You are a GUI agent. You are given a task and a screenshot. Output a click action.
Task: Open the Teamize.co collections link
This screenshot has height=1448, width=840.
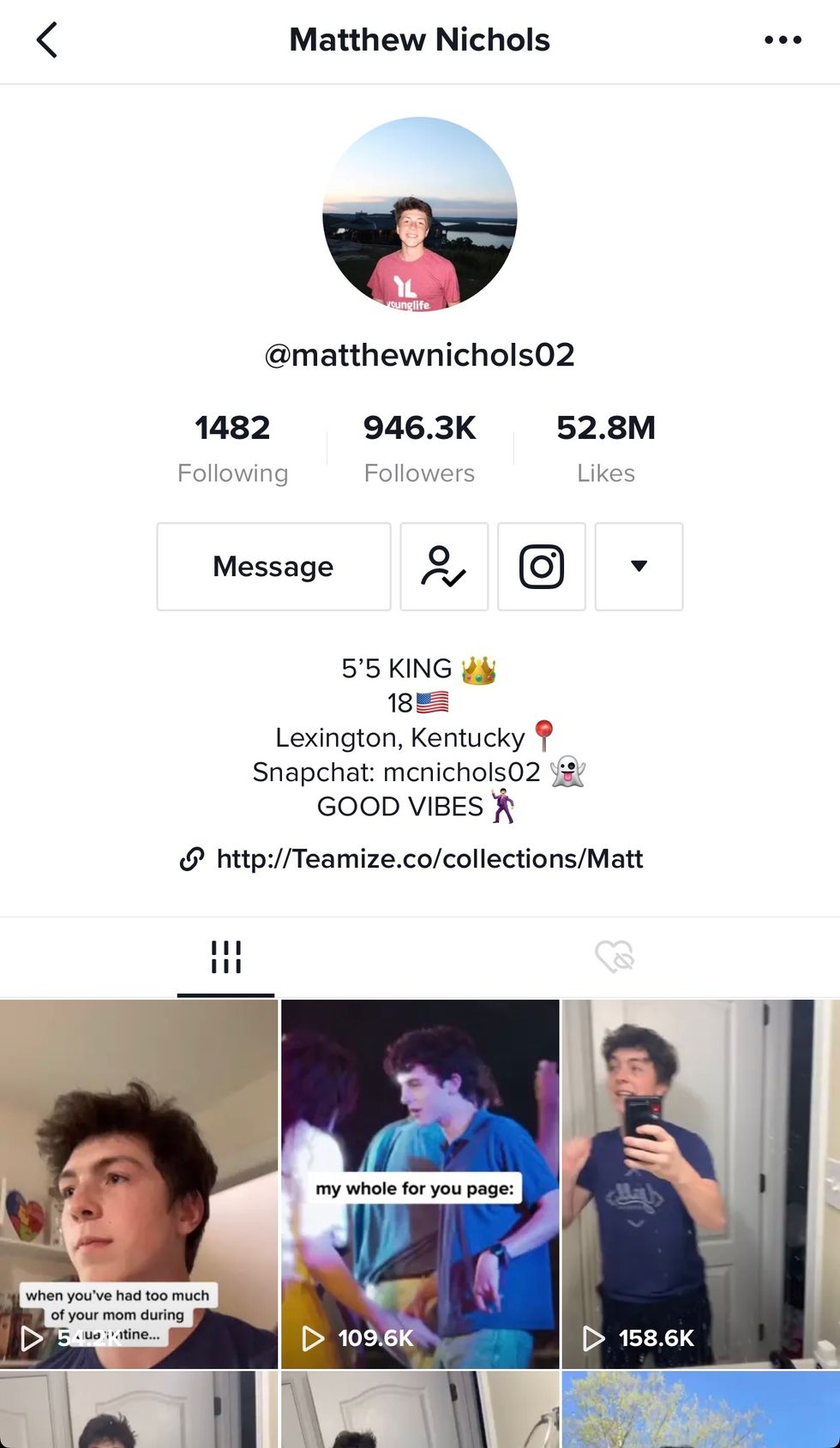click(x=429, y=859)
